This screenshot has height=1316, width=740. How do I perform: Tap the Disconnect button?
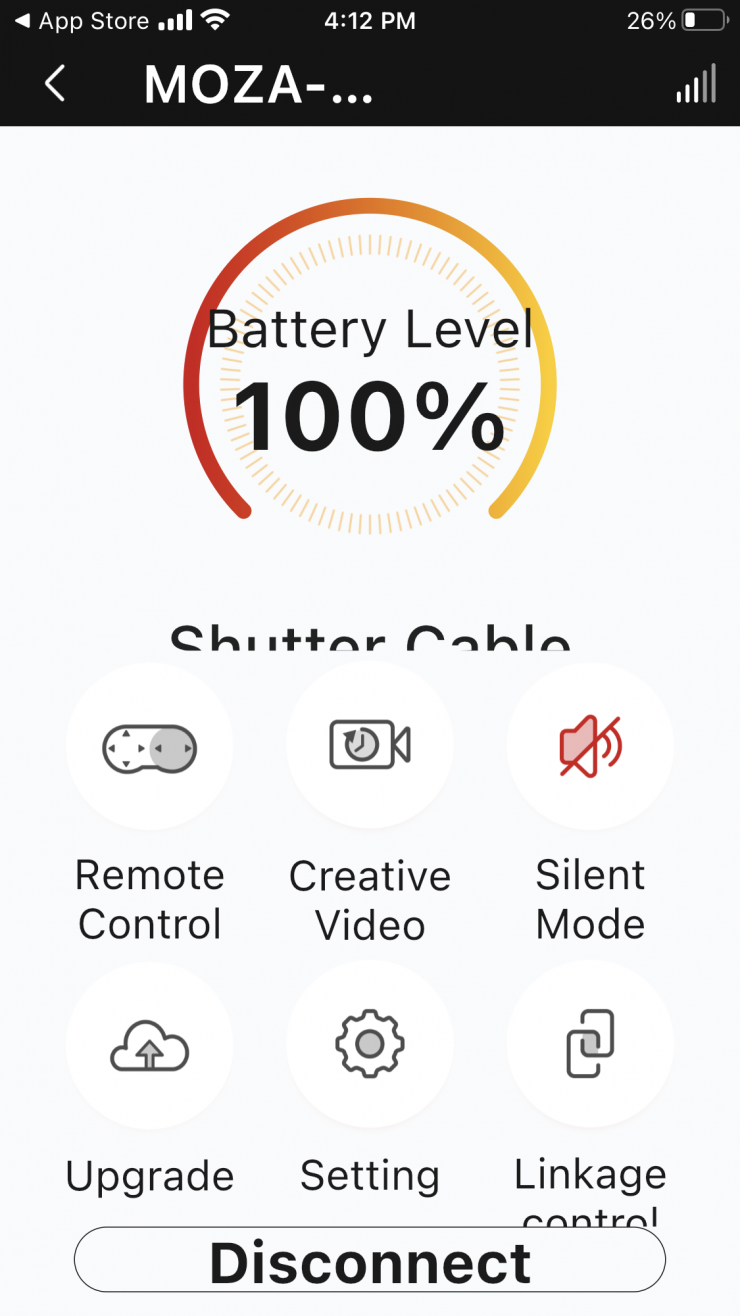pyautogui.click(x=370, y=1261)
